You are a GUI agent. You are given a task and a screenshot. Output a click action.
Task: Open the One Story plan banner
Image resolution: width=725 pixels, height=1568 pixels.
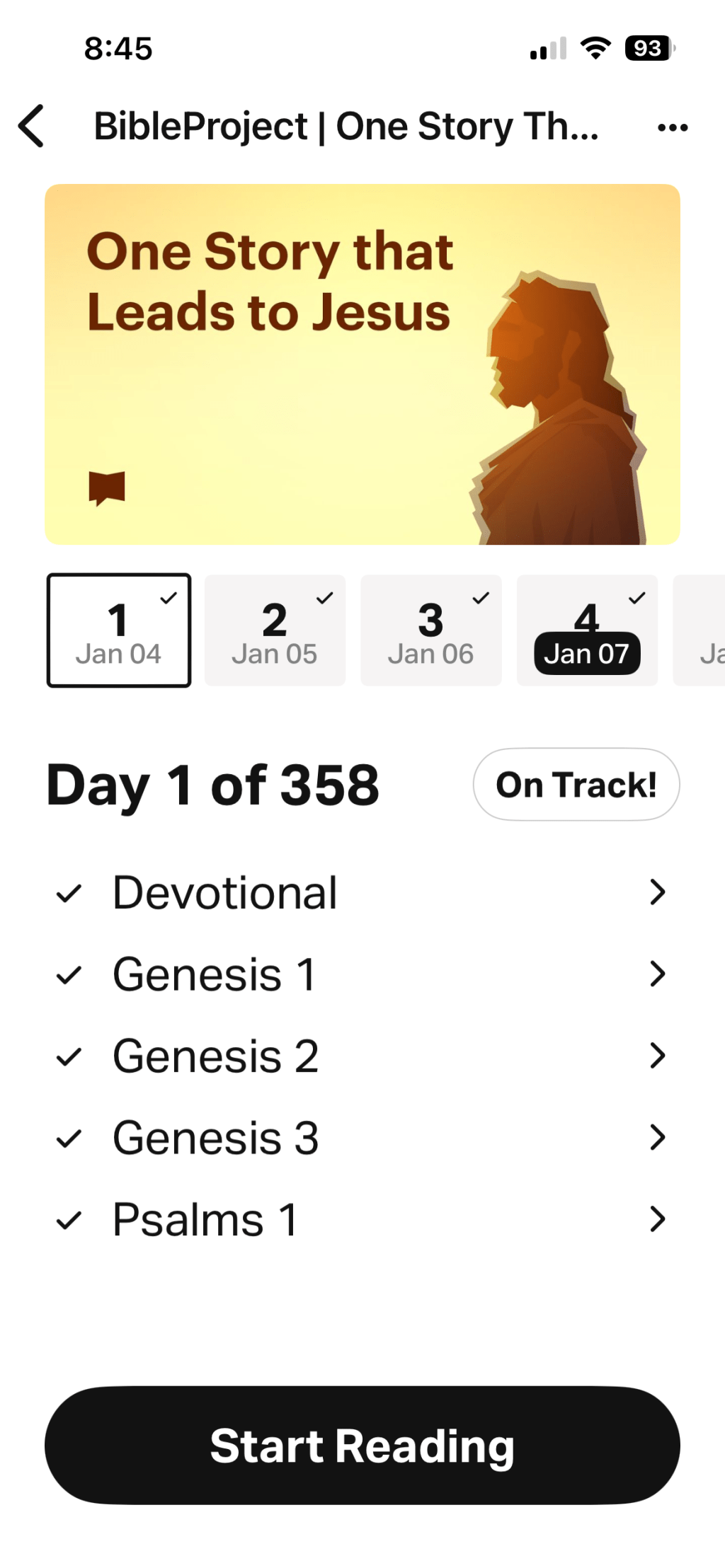point(362,364)
